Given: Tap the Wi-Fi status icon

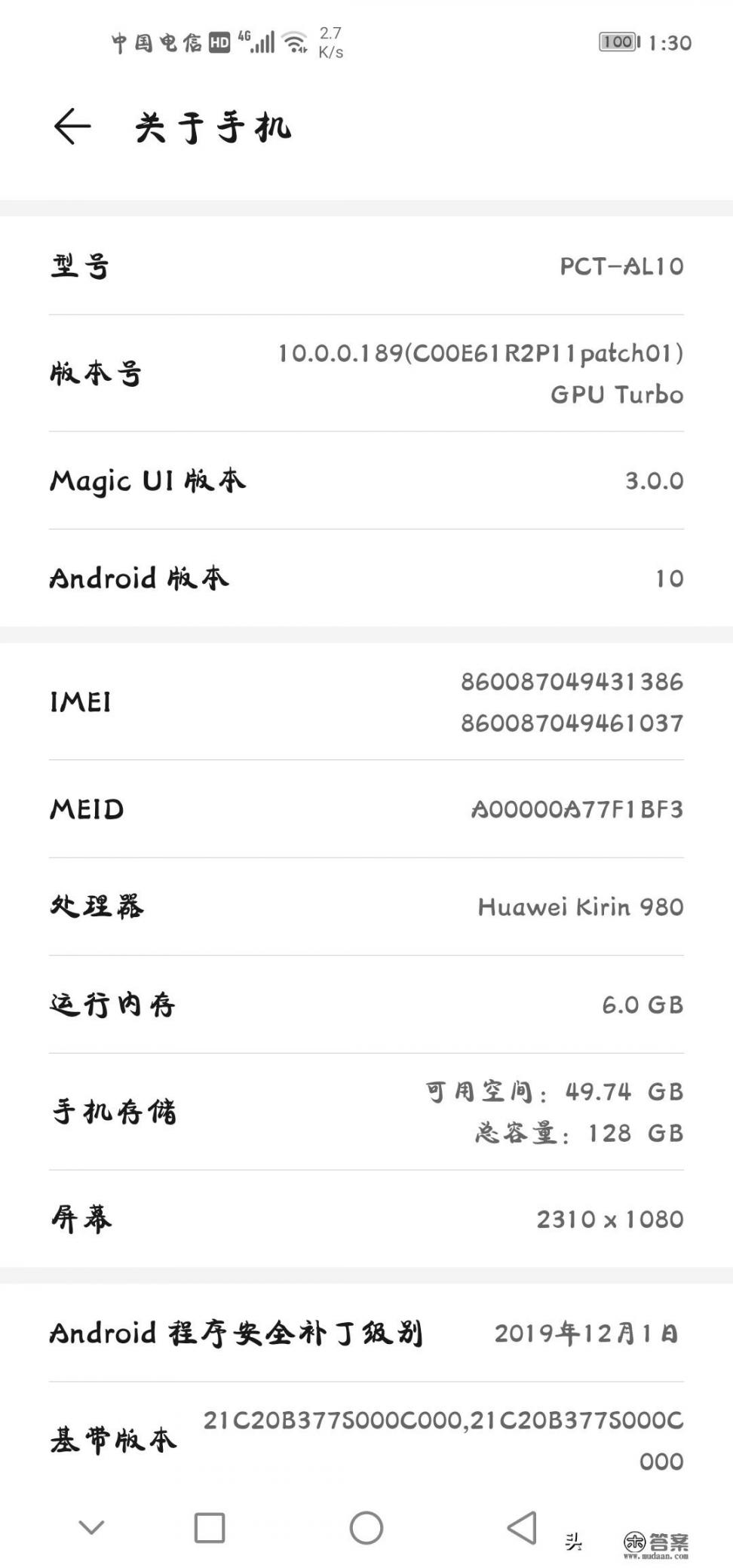Looking at the screenshot, I should pos(293,41).
